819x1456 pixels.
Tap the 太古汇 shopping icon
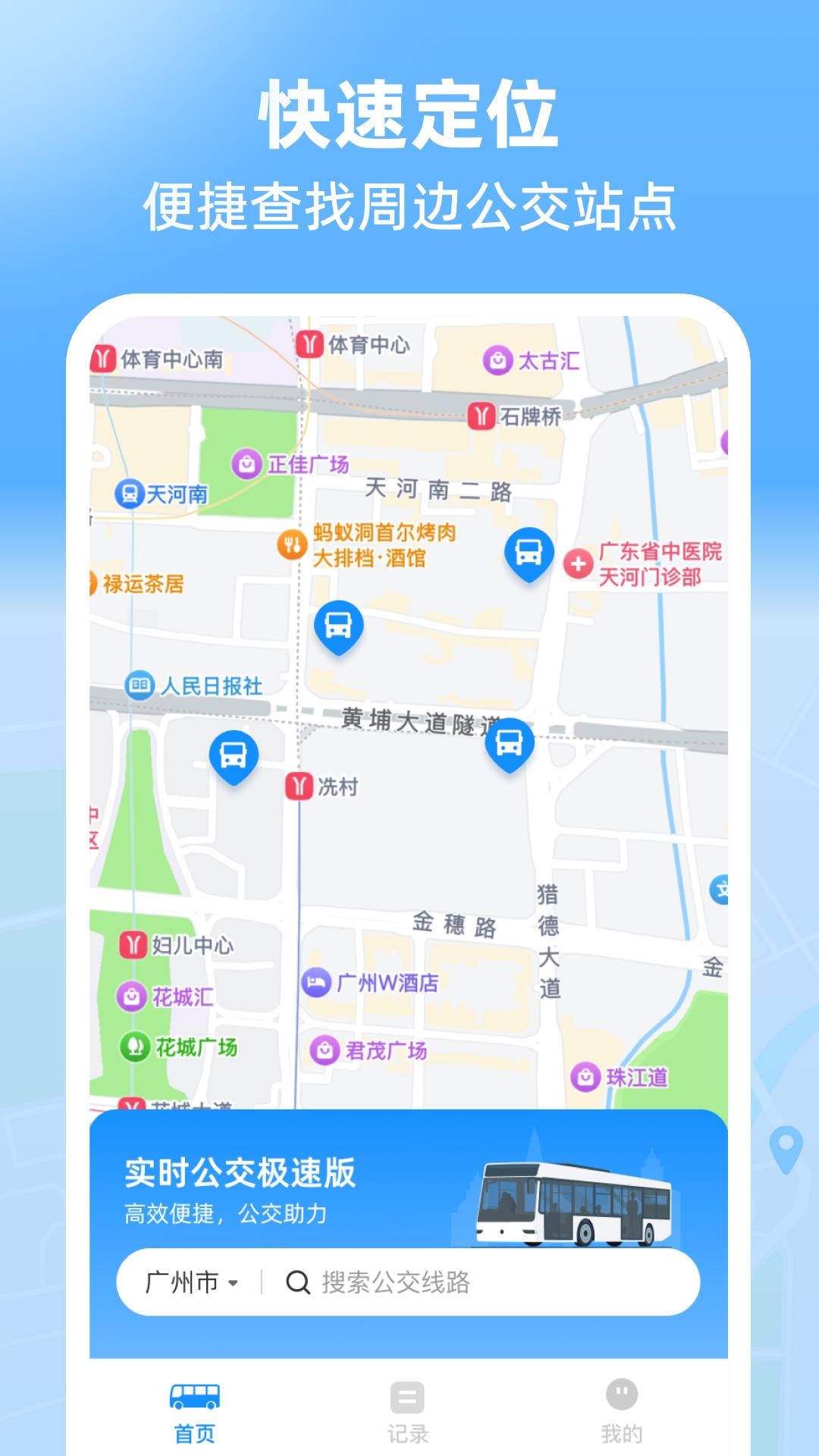[x=497, y=359]
